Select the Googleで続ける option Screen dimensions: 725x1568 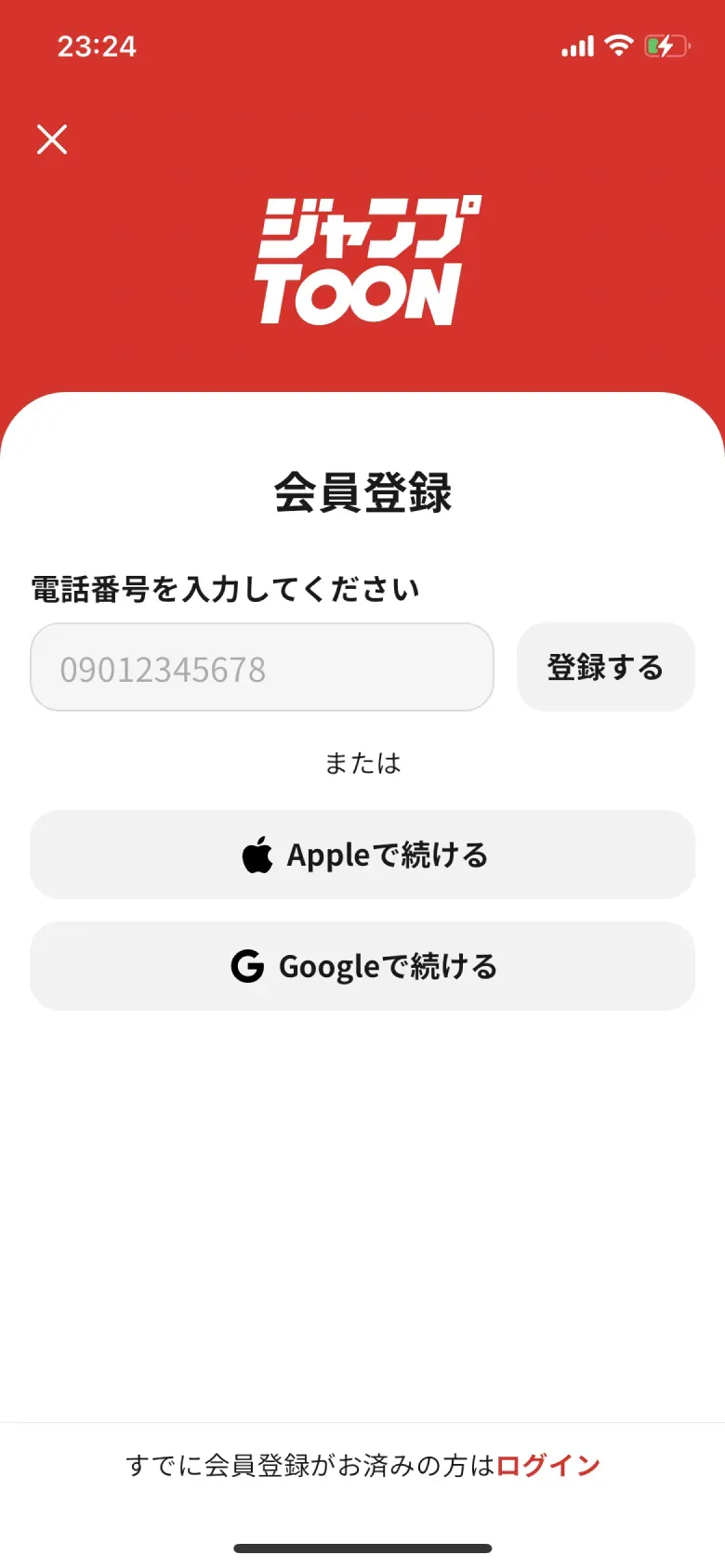pos(362,966)
